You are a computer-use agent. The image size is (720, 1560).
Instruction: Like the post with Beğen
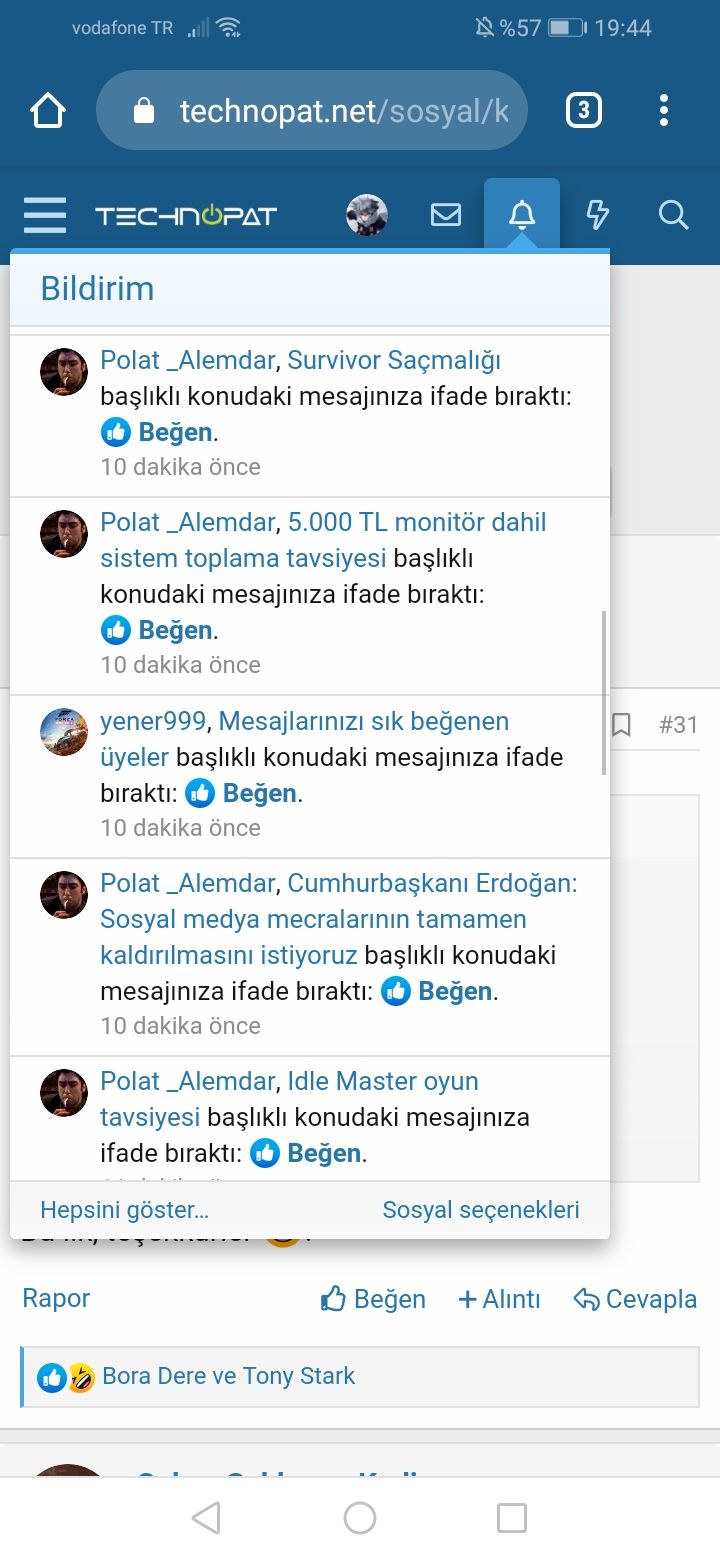(x=373, y=1299)
